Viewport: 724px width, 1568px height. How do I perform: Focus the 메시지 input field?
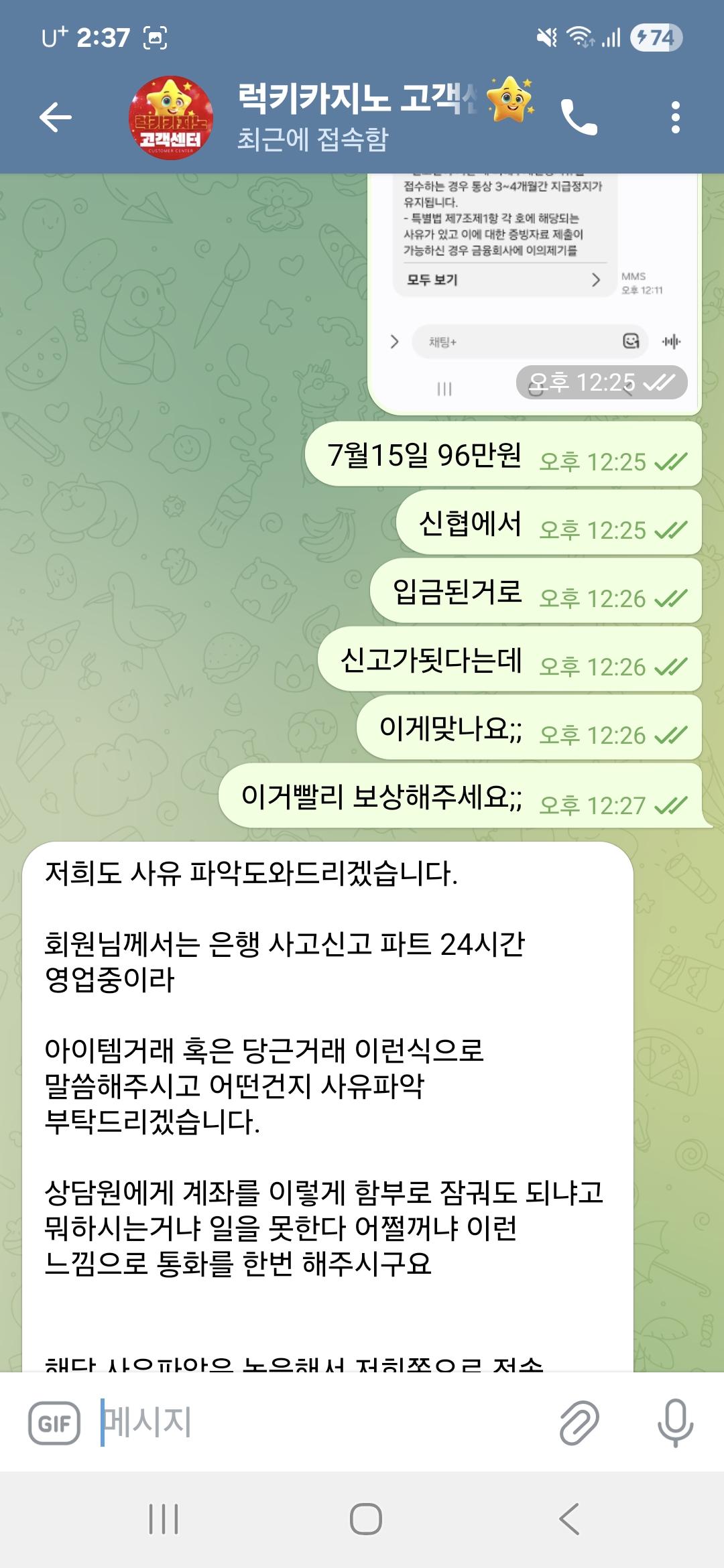pos(322,1423)
